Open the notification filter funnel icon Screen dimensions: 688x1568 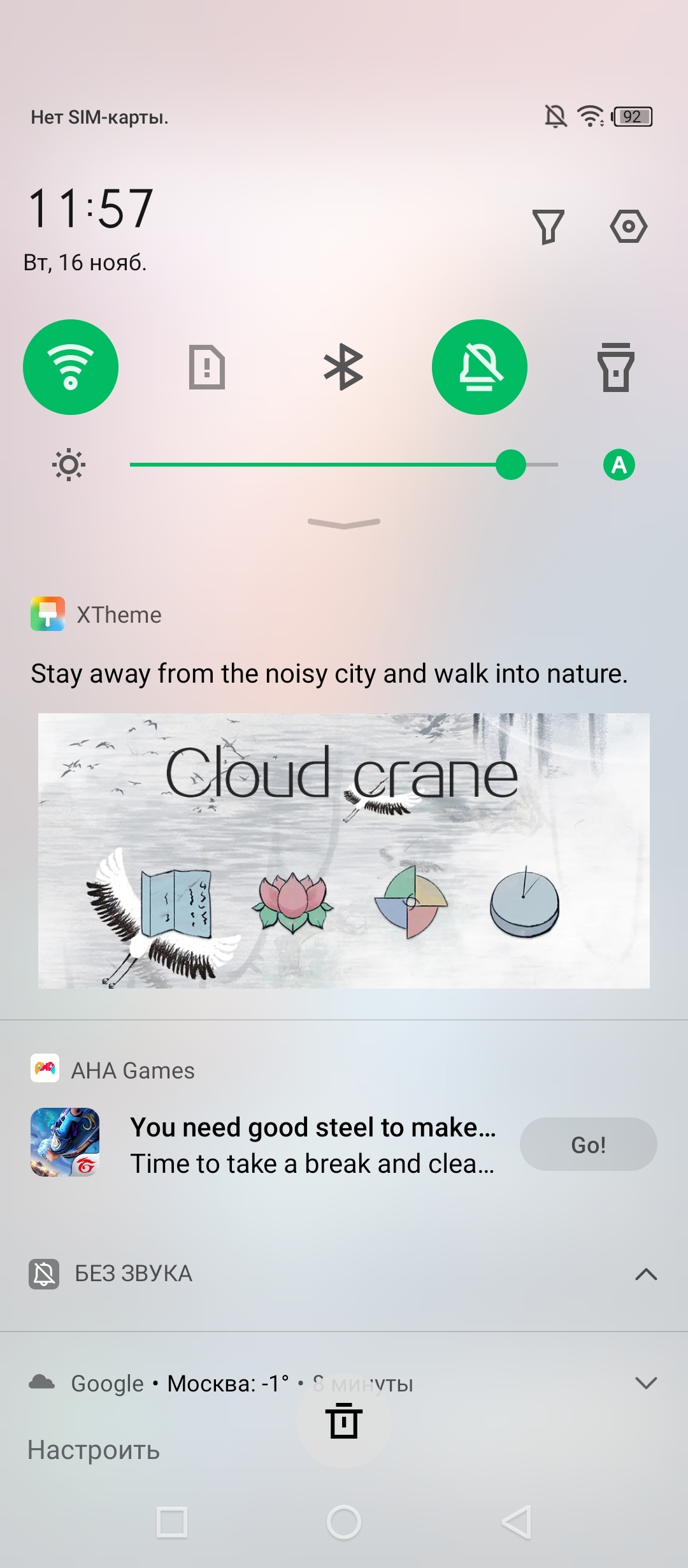[x=548, y=226]
